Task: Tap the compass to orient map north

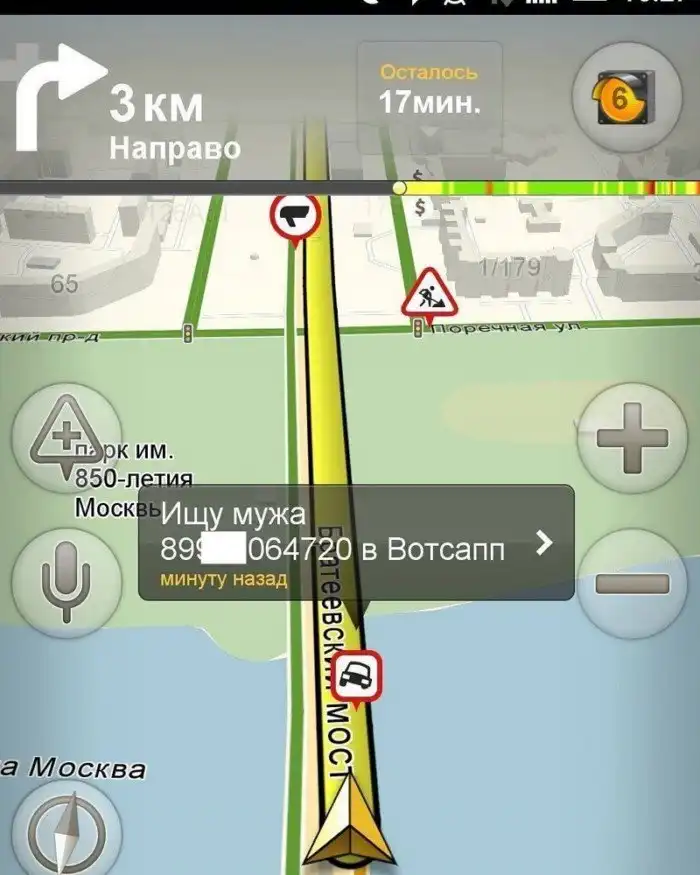Action: click(x=66, y=832)
